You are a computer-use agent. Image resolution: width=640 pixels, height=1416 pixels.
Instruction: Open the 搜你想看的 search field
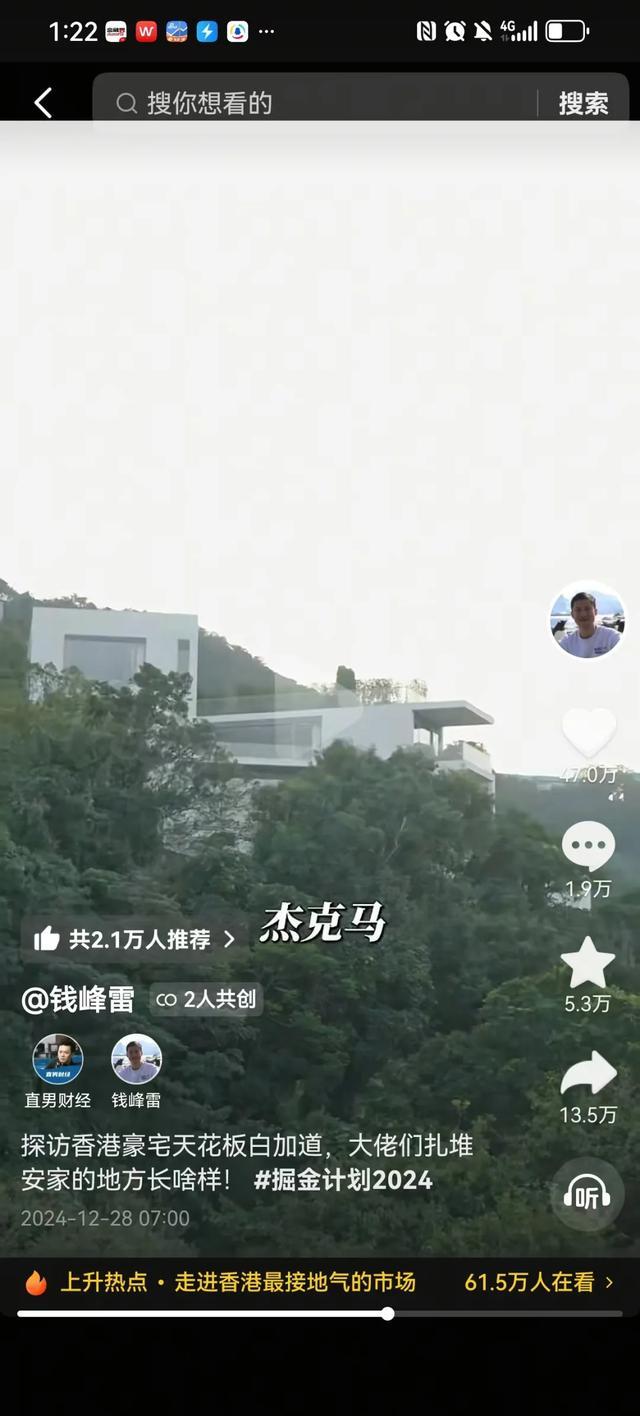[320, 103]
